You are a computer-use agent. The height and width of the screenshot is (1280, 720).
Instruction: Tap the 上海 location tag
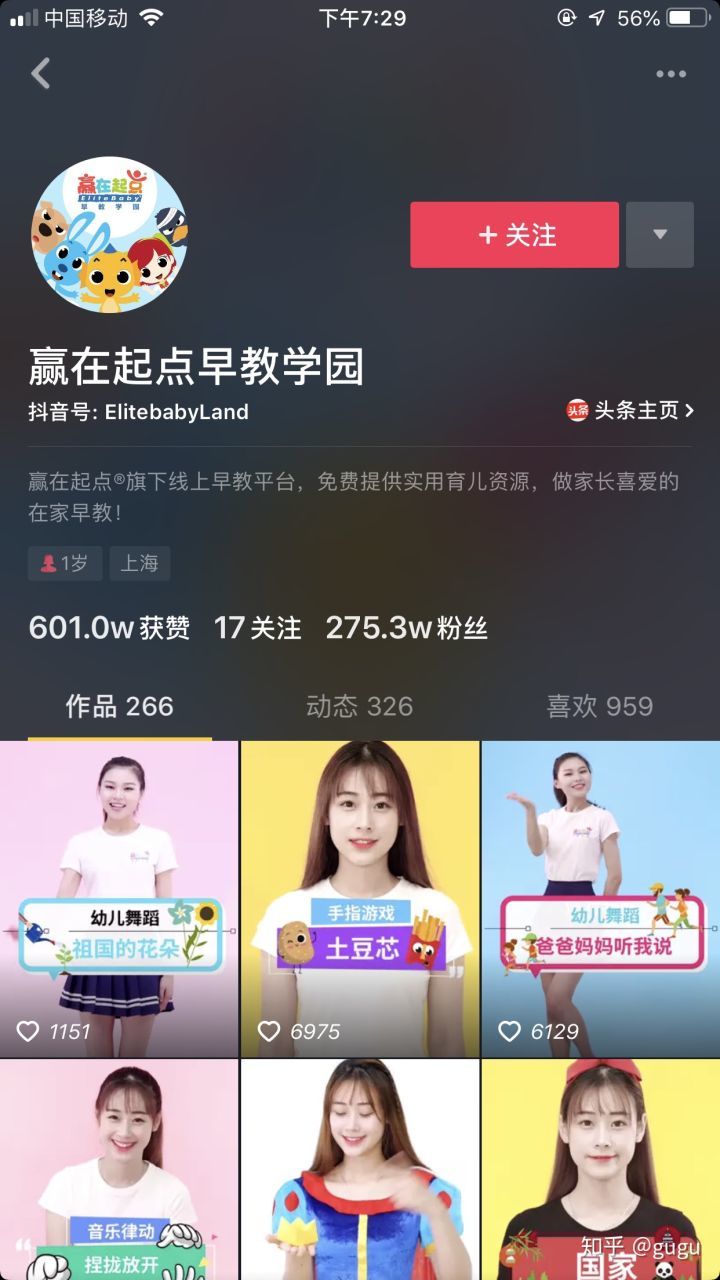140,563
